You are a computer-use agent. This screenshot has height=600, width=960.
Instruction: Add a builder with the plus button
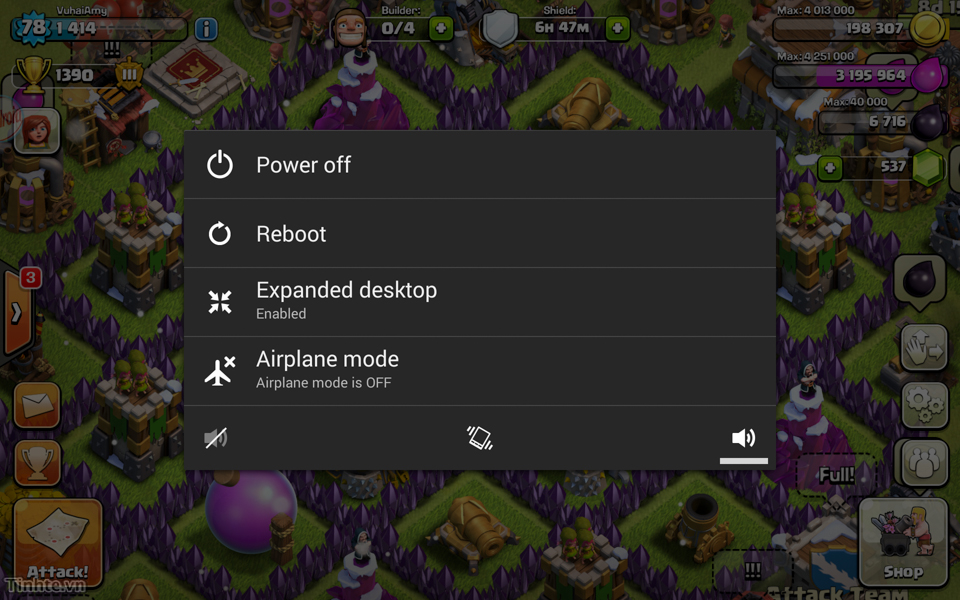tap(441, 28)
